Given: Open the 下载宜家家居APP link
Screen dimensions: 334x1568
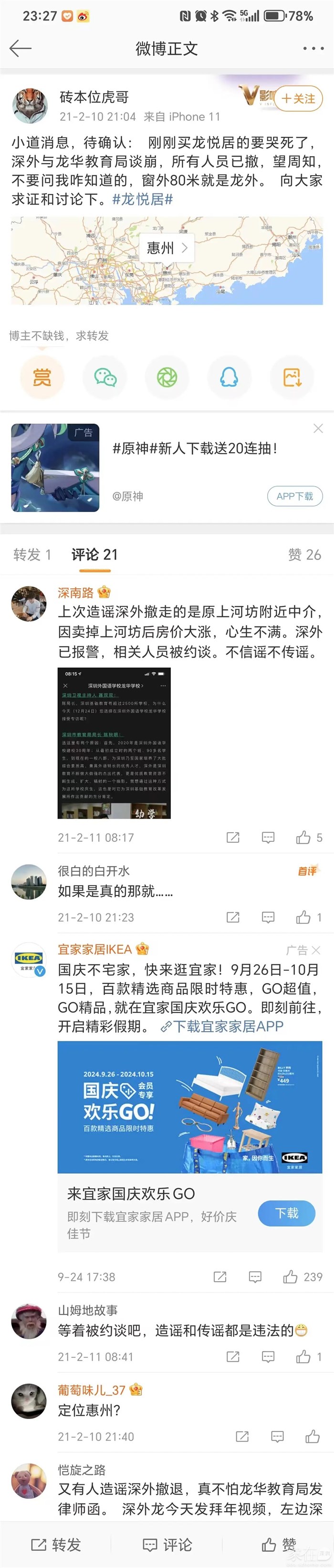Looking at the screenshot, I should 222,1026.
